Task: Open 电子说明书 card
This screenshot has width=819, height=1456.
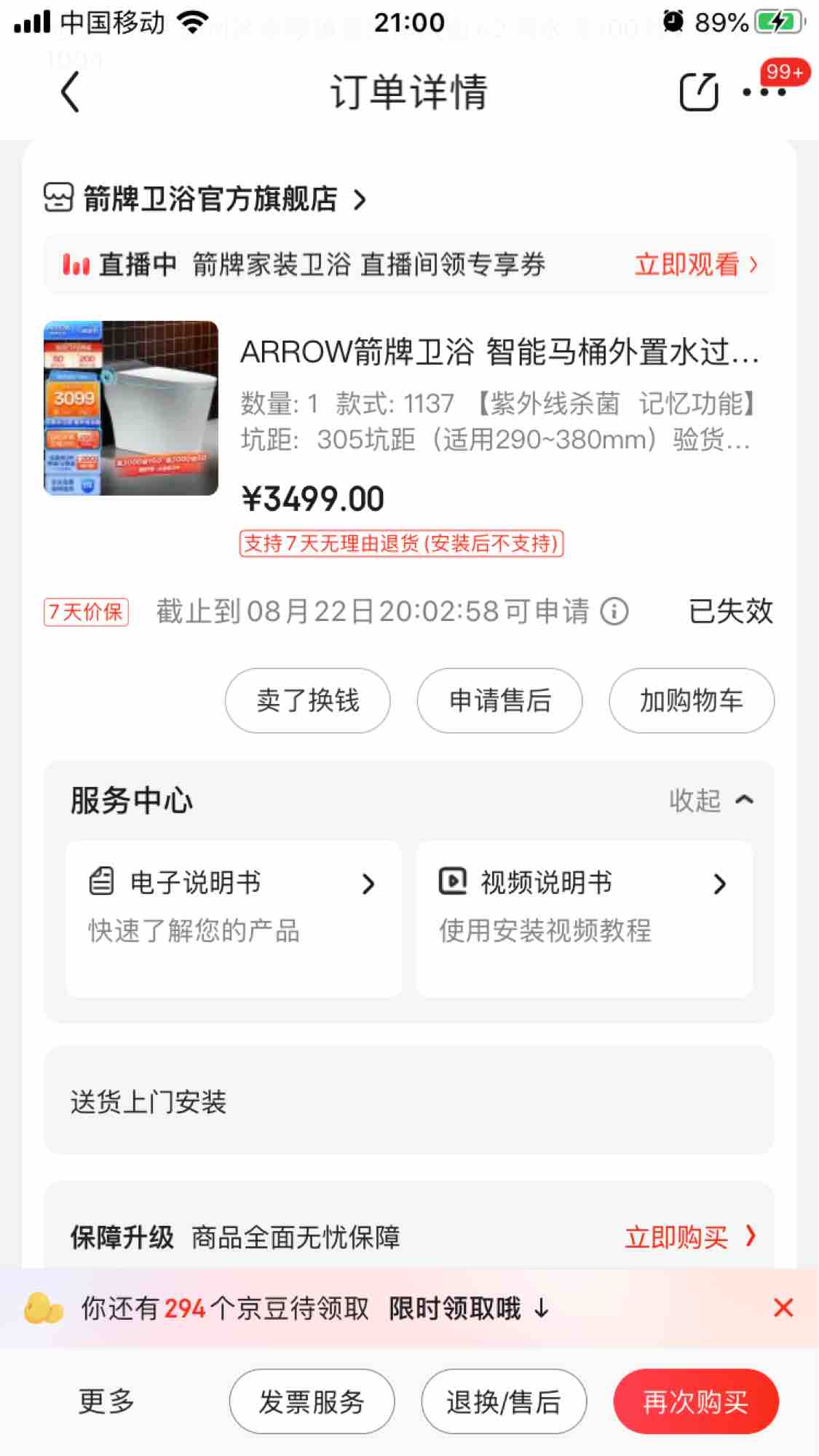Action: pos(234,906)
